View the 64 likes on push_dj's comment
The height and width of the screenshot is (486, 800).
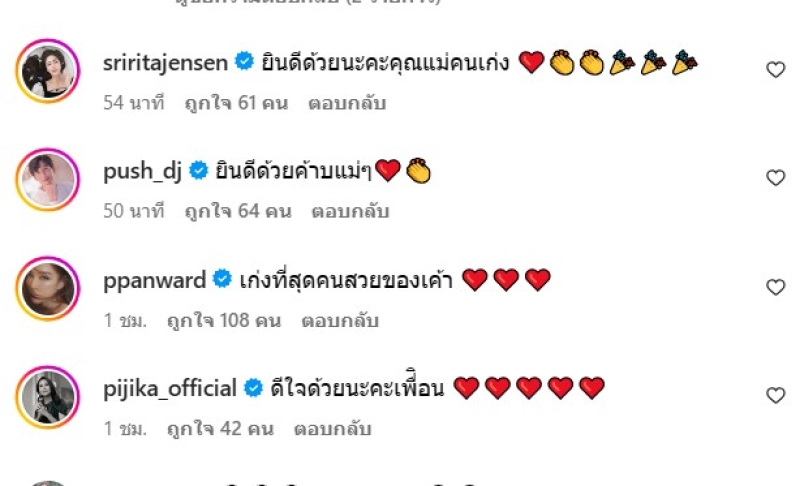click(230, 212)
